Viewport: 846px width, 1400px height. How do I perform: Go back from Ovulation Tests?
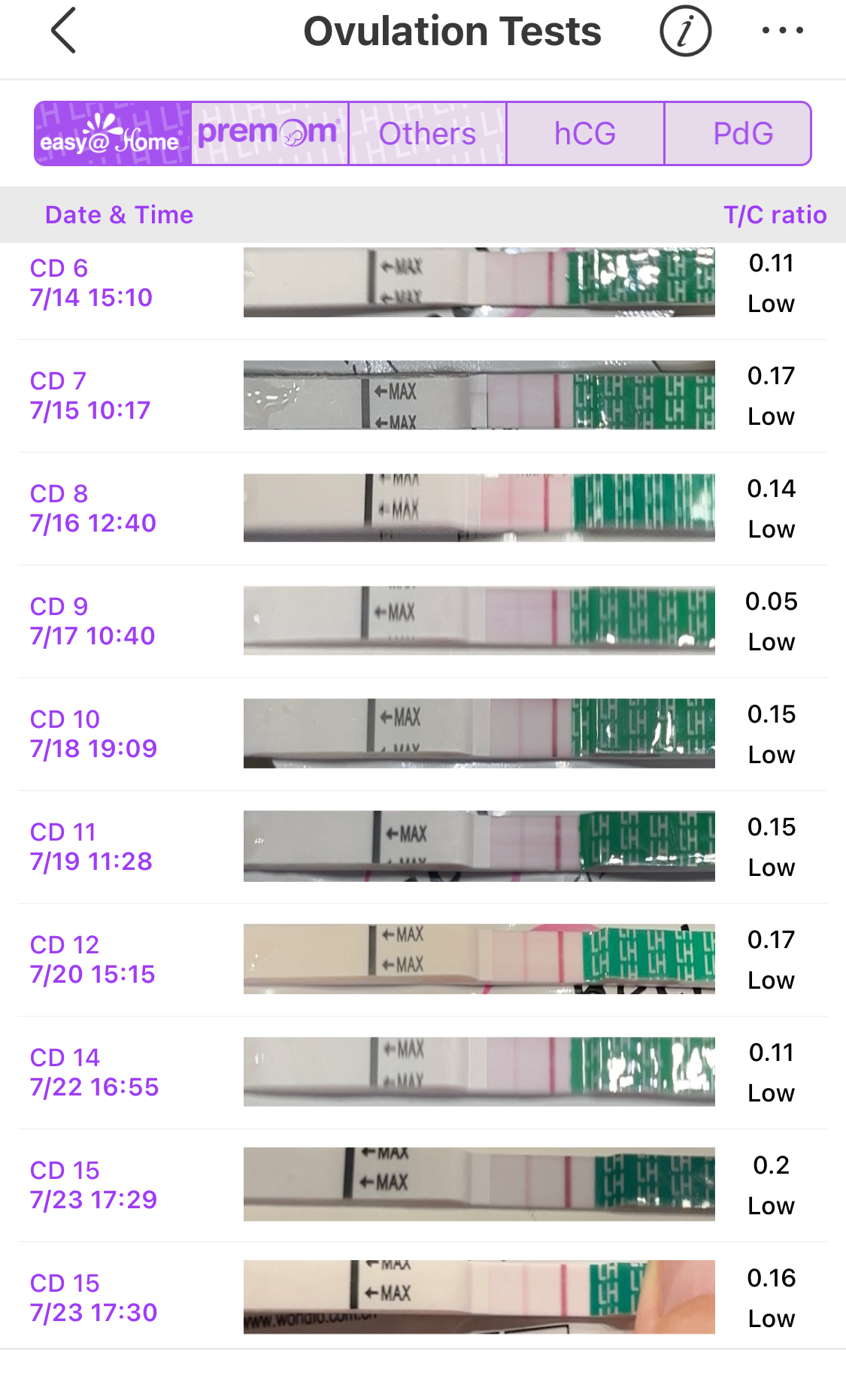pos(64,32)
